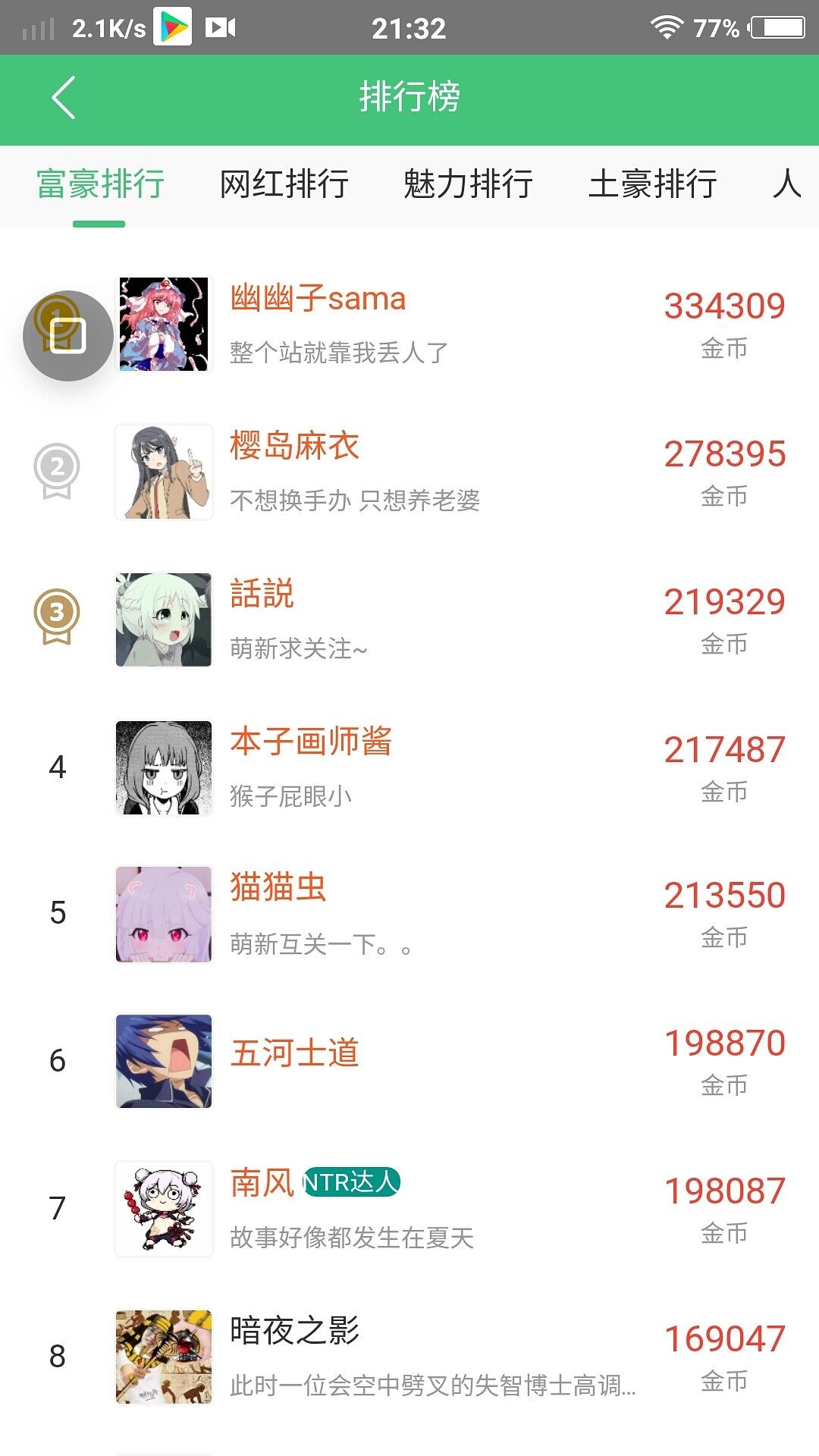The height and width of the screenshot is (1456, 819).
Task: Switch to the 土豪排行 tab
Action: tap(652, 185)
